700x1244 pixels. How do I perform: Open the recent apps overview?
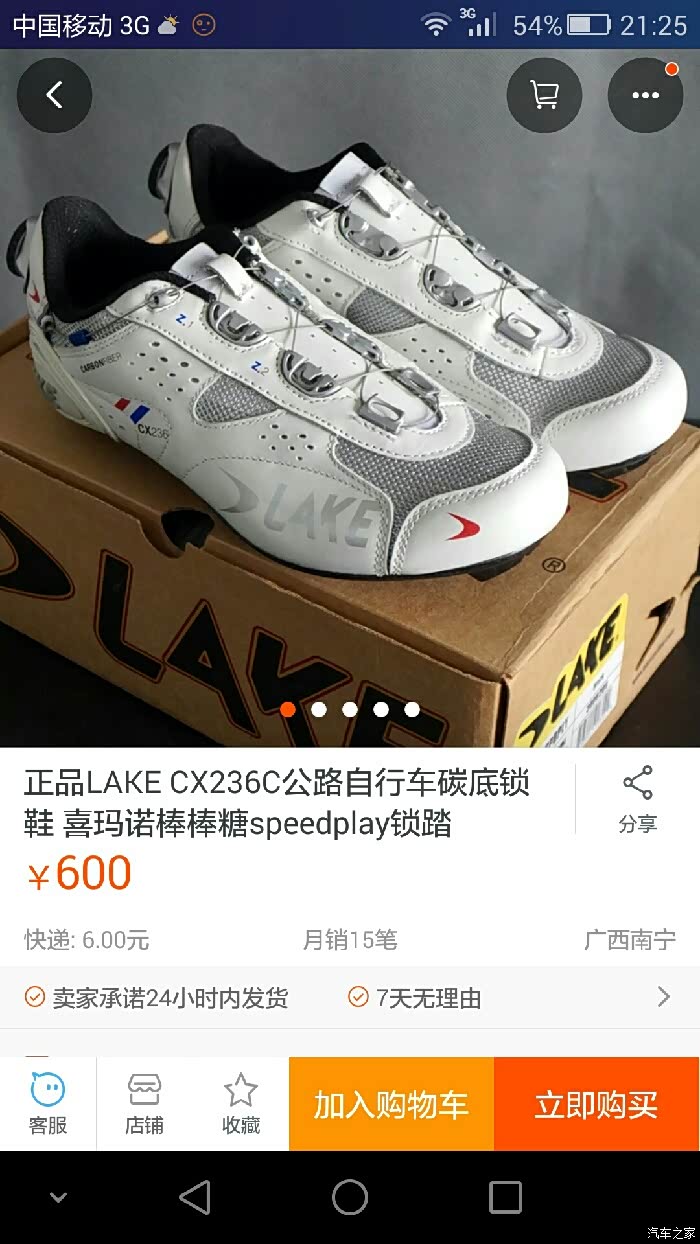pos(505,1197)
